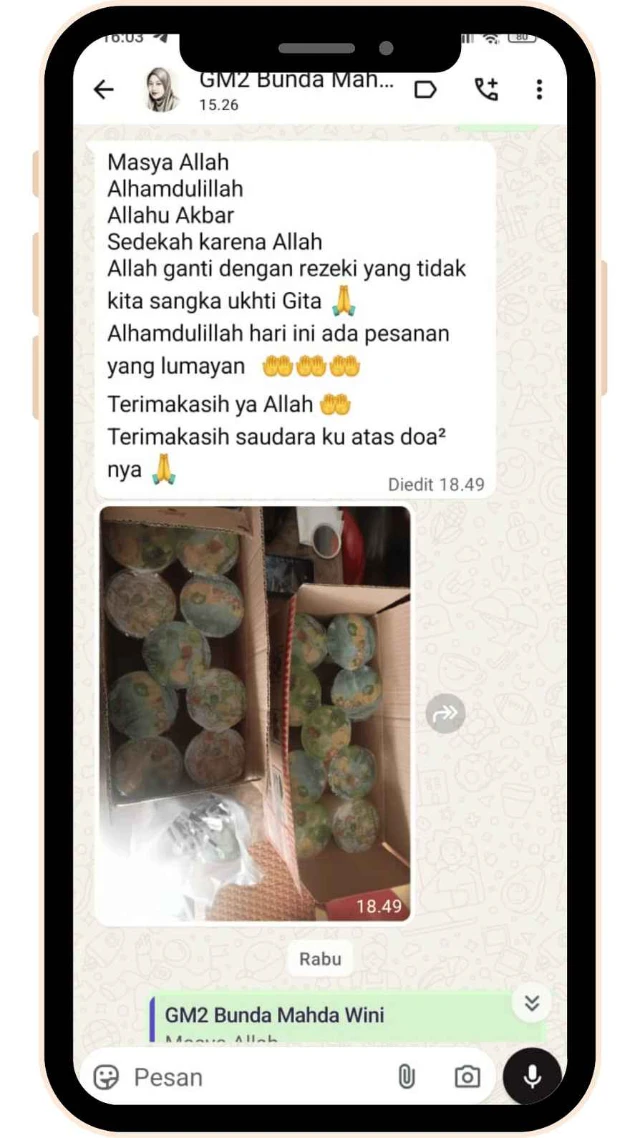Image resolution: width=640 pixels, height=1138 pixels.
Task: Forward the photo using the arrow icon
Action: 445,713
